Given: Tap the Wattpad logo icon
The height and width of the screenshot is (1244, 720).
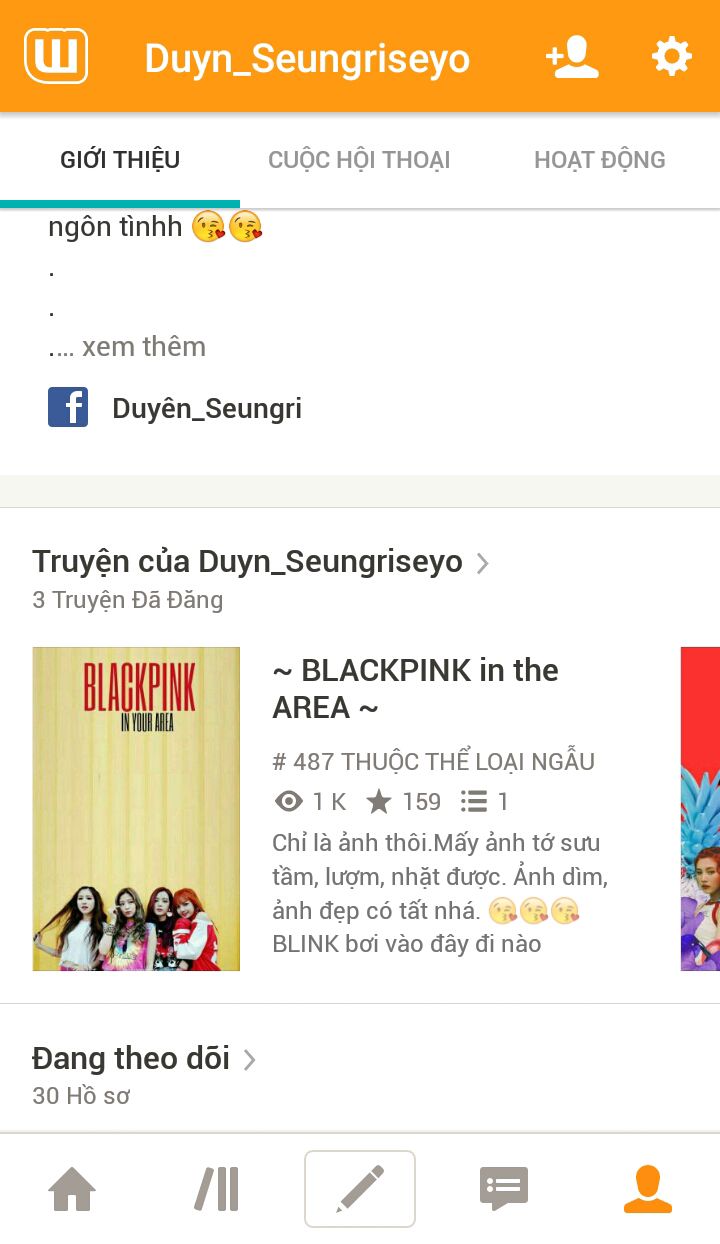Looking at the screenshot, I should 56,56.
